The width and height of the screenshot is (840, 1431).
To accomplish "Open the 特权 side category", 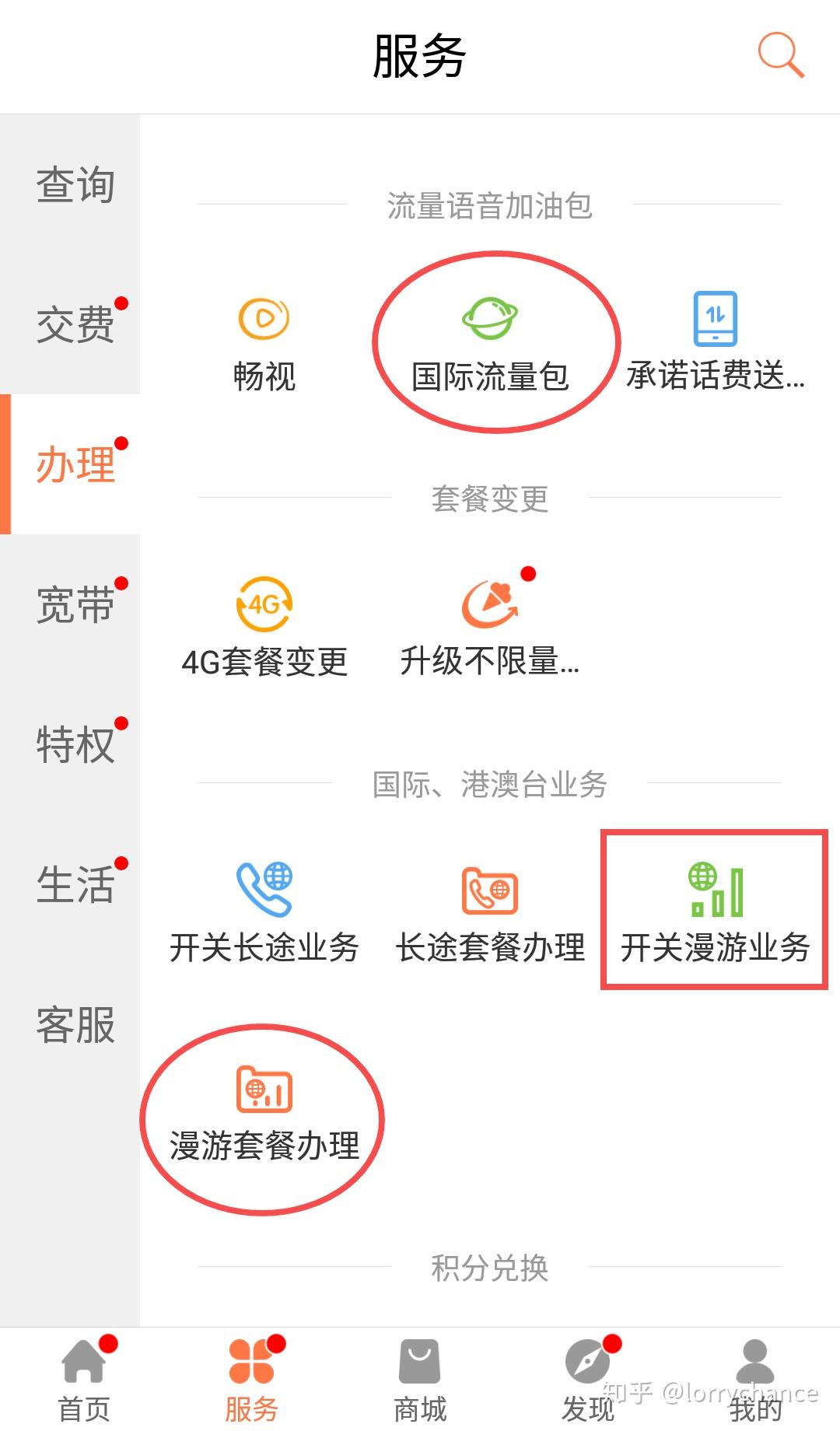I will click(75, 744).
